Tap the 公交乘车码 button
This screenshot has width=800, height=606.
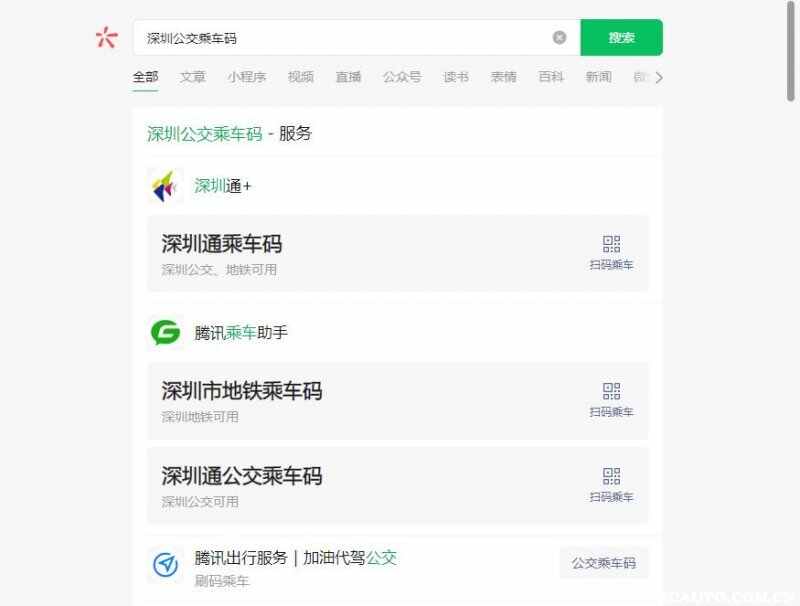(603, 563)
